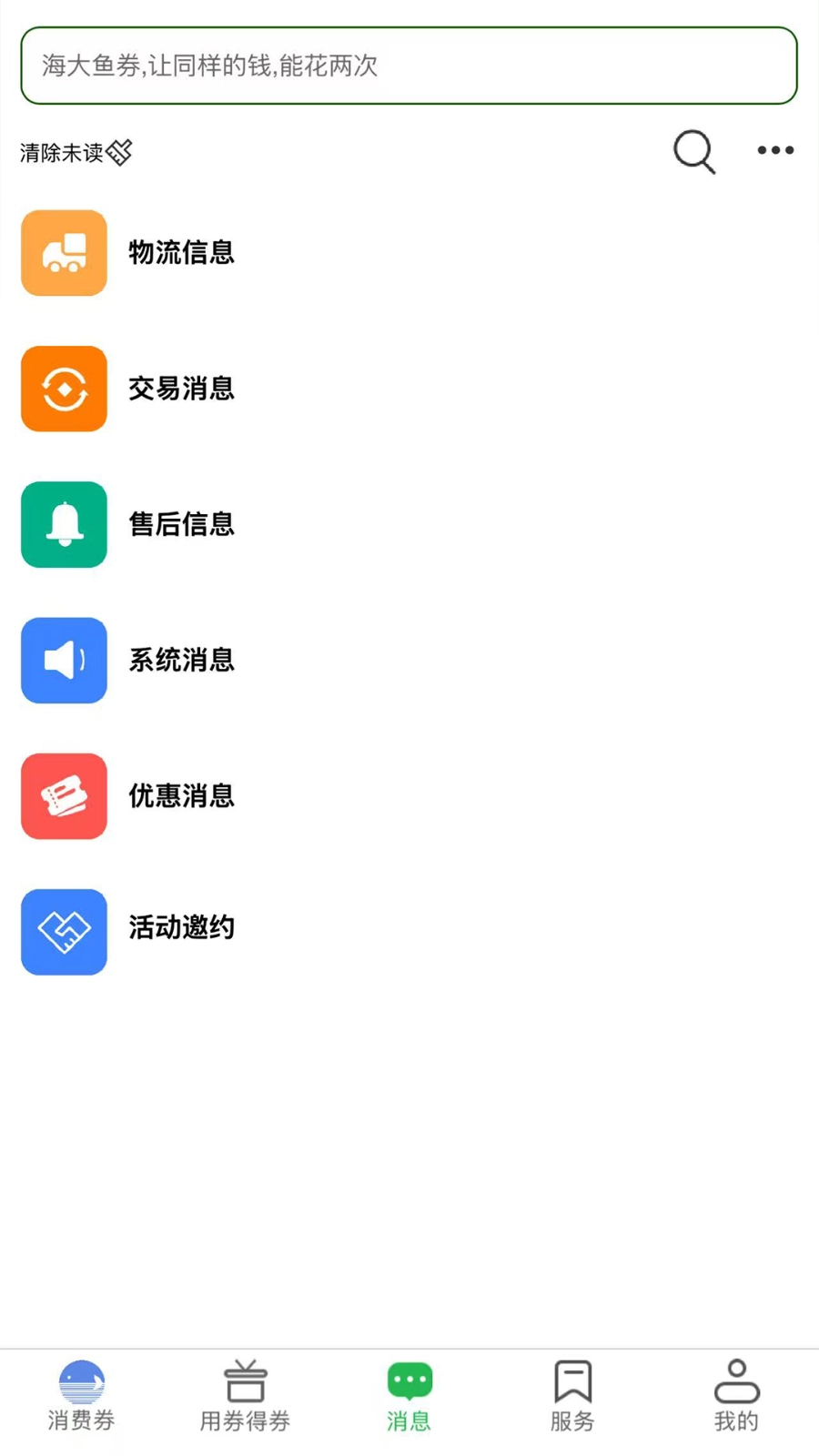This screenshot has width=819, height=1456.
Task: Open the 优惠消息 coupon messages icon
Action: [64, 795]
